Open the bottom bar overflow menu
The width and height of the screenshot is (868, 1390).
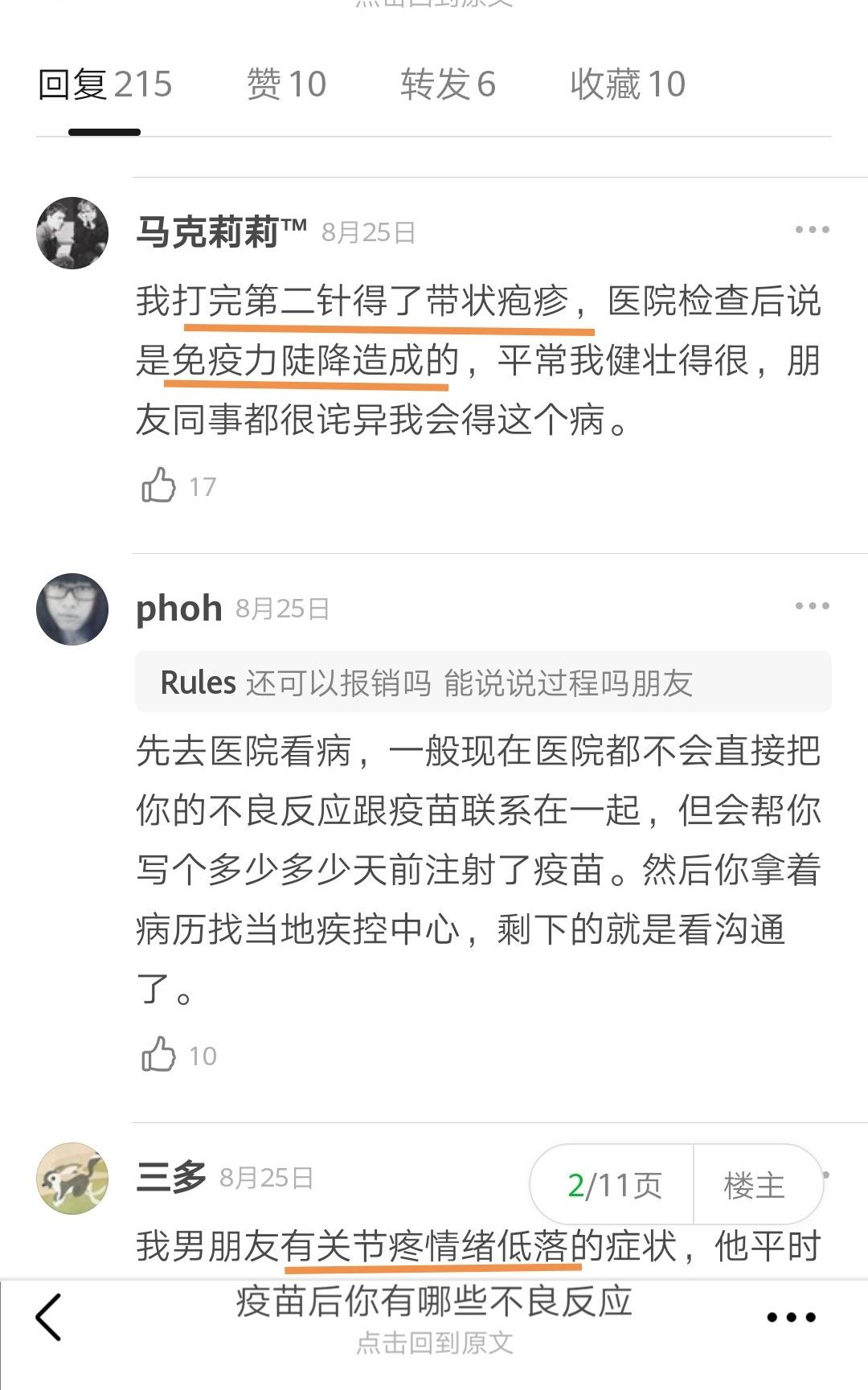[x=791, y=1317]
